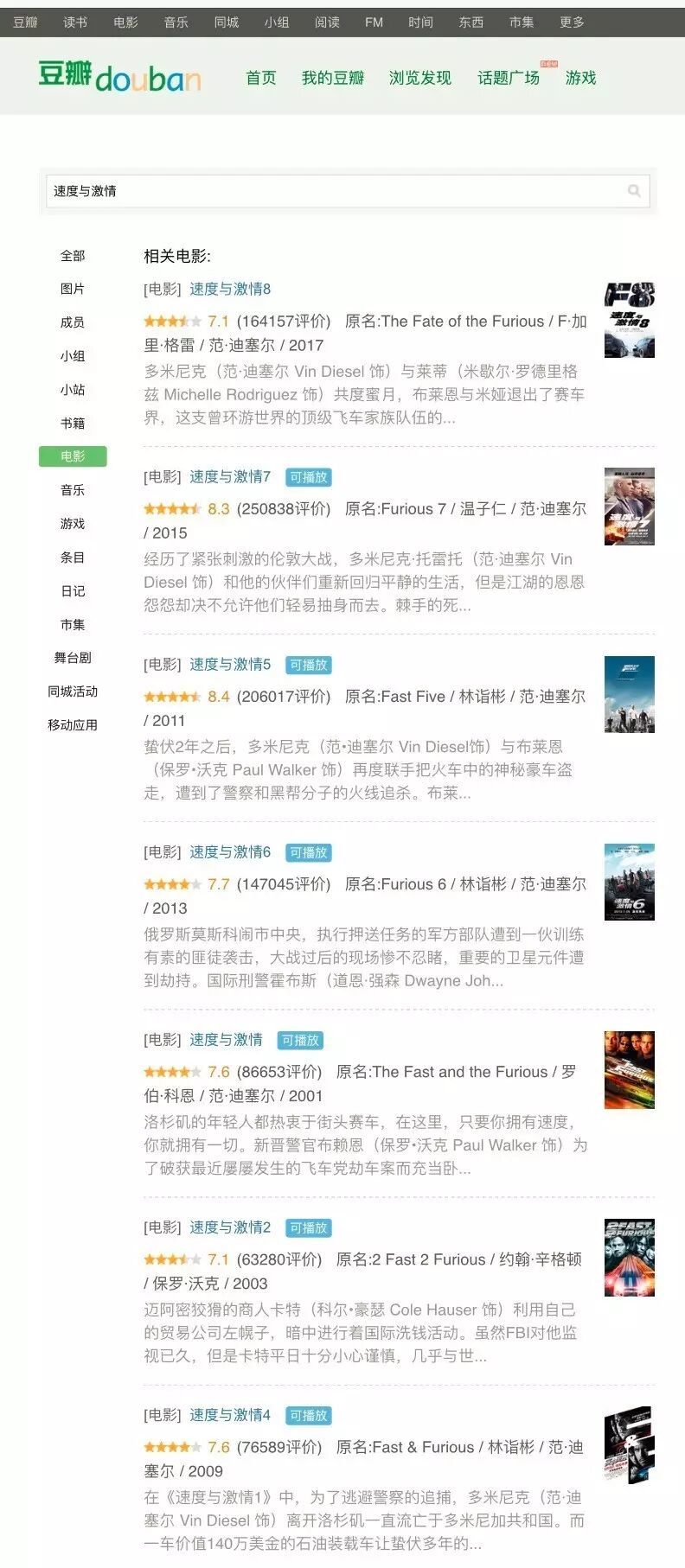
Task: Filter results by 全部
Action: click(x=73, y=256)
